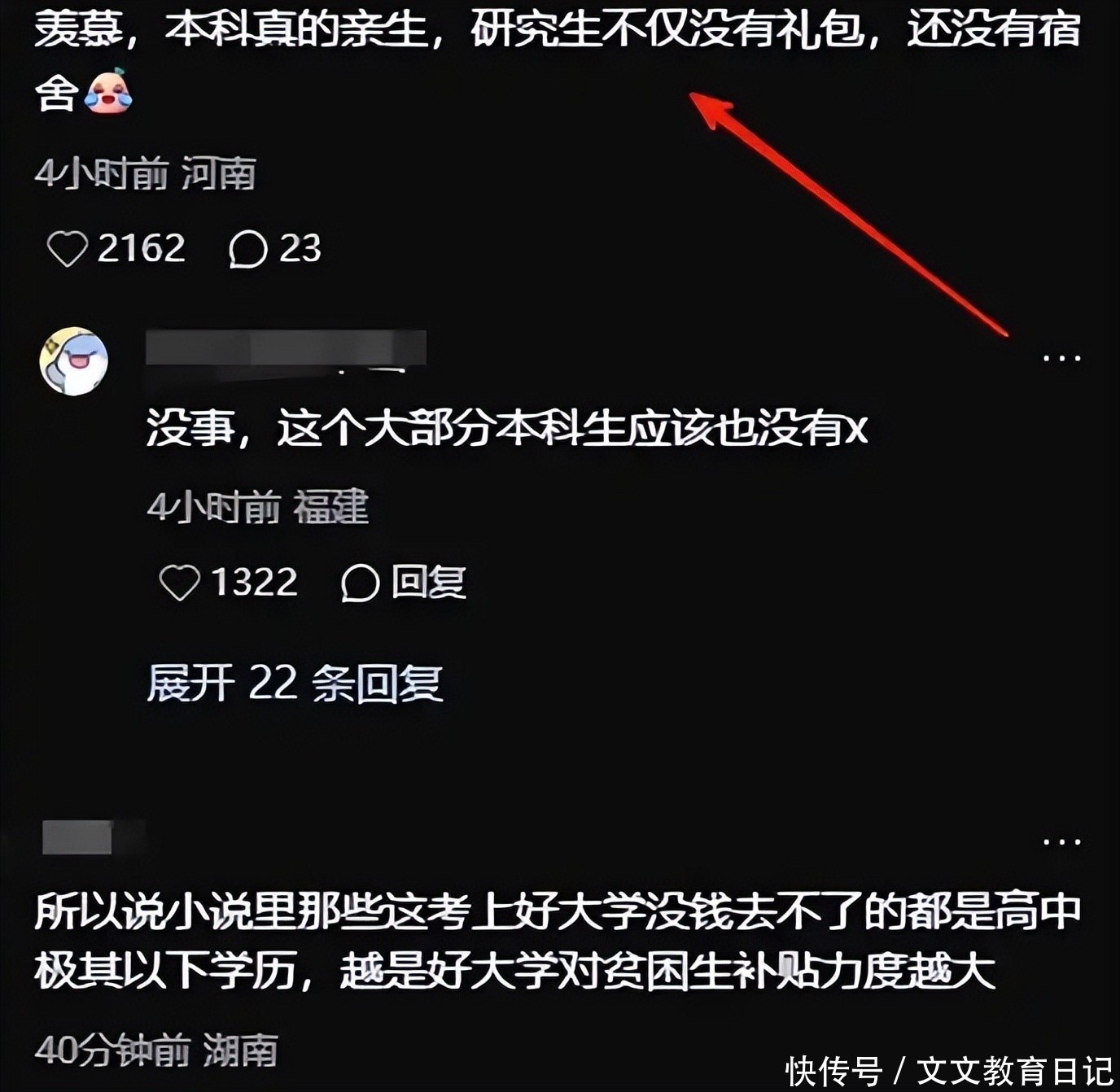Image resolution: width=1120 pixels, height=1092 pixels.
Task: Open the 23 replies on the Henan comment
Action: click(x=249, y=248)
